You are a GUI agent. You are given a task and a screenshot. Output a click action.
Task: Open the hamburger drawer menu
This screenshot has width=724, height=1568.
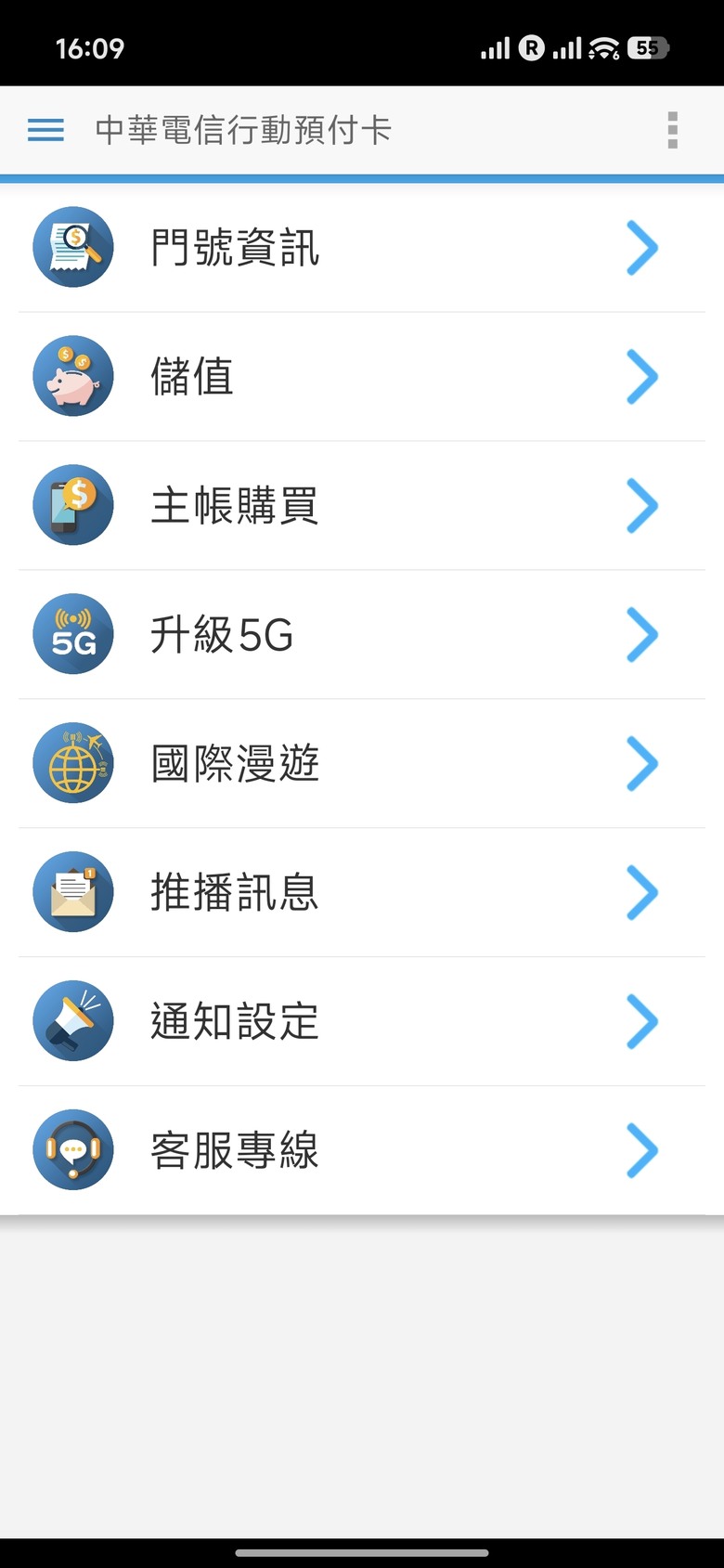tap(45, 130)
